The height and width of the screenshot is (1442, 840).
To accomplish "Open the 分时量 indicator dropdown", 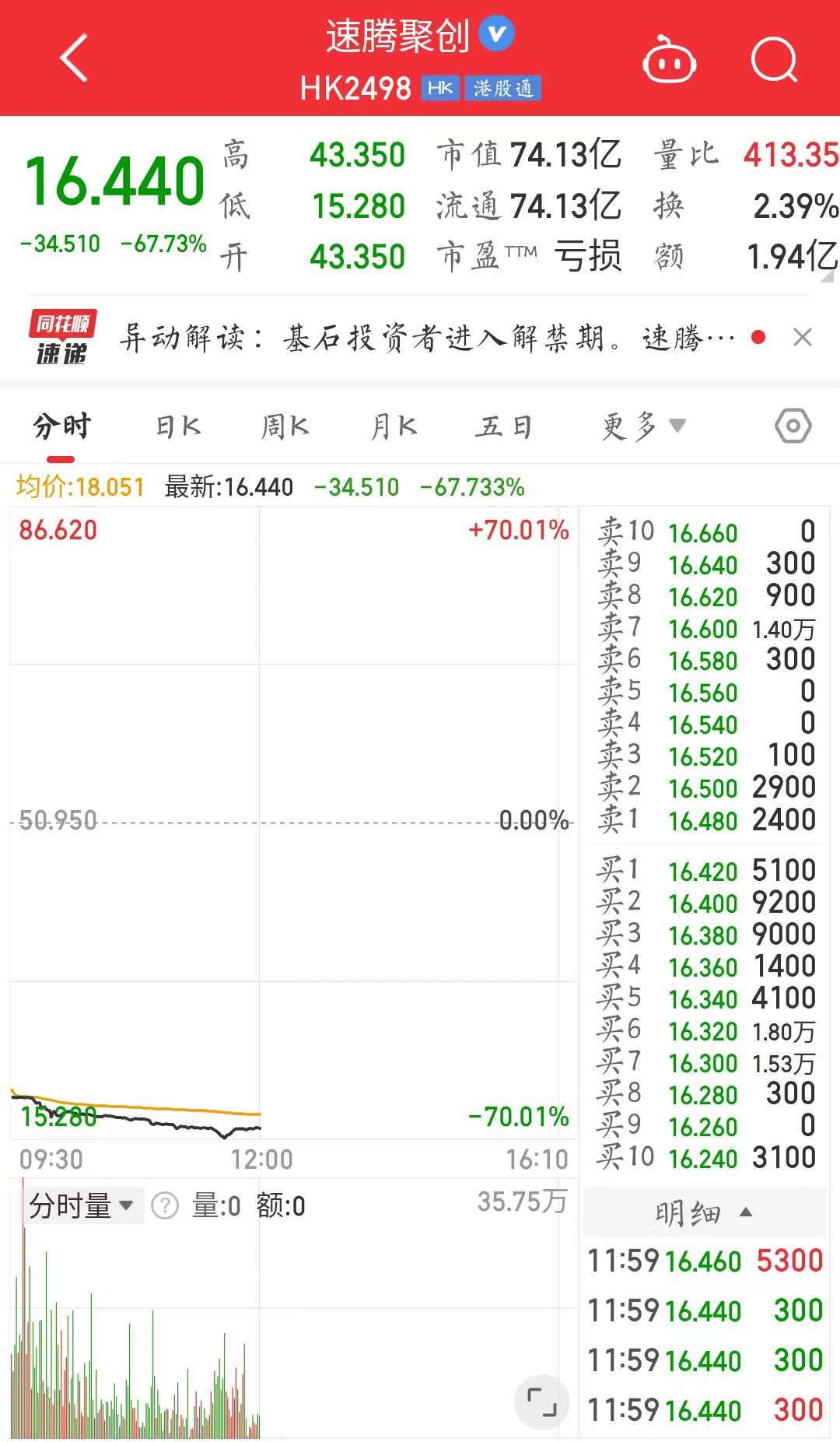I will (82, 1206).
